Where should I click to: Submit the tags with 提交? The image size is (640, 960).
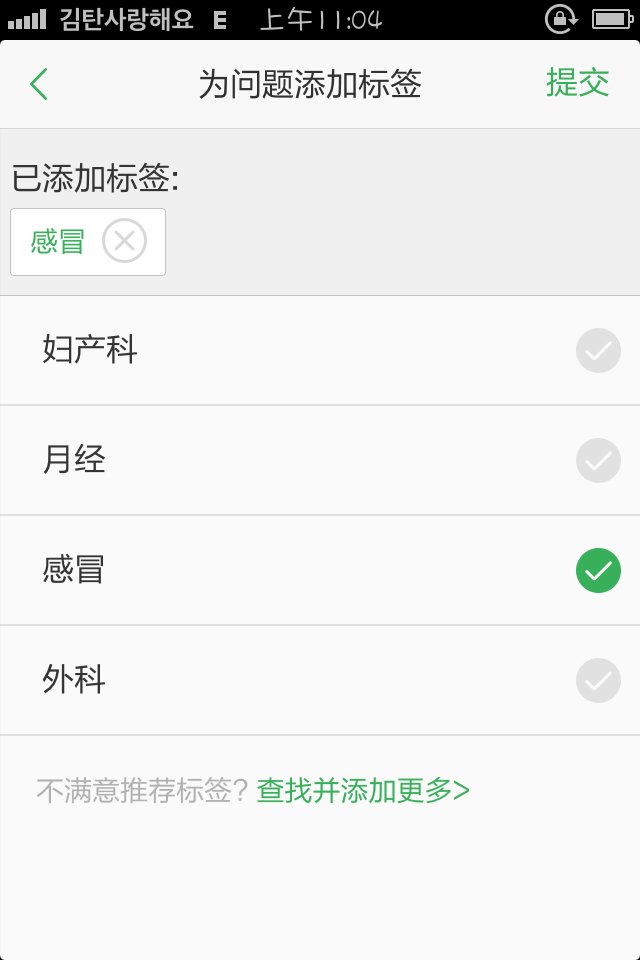pos(577,84)
